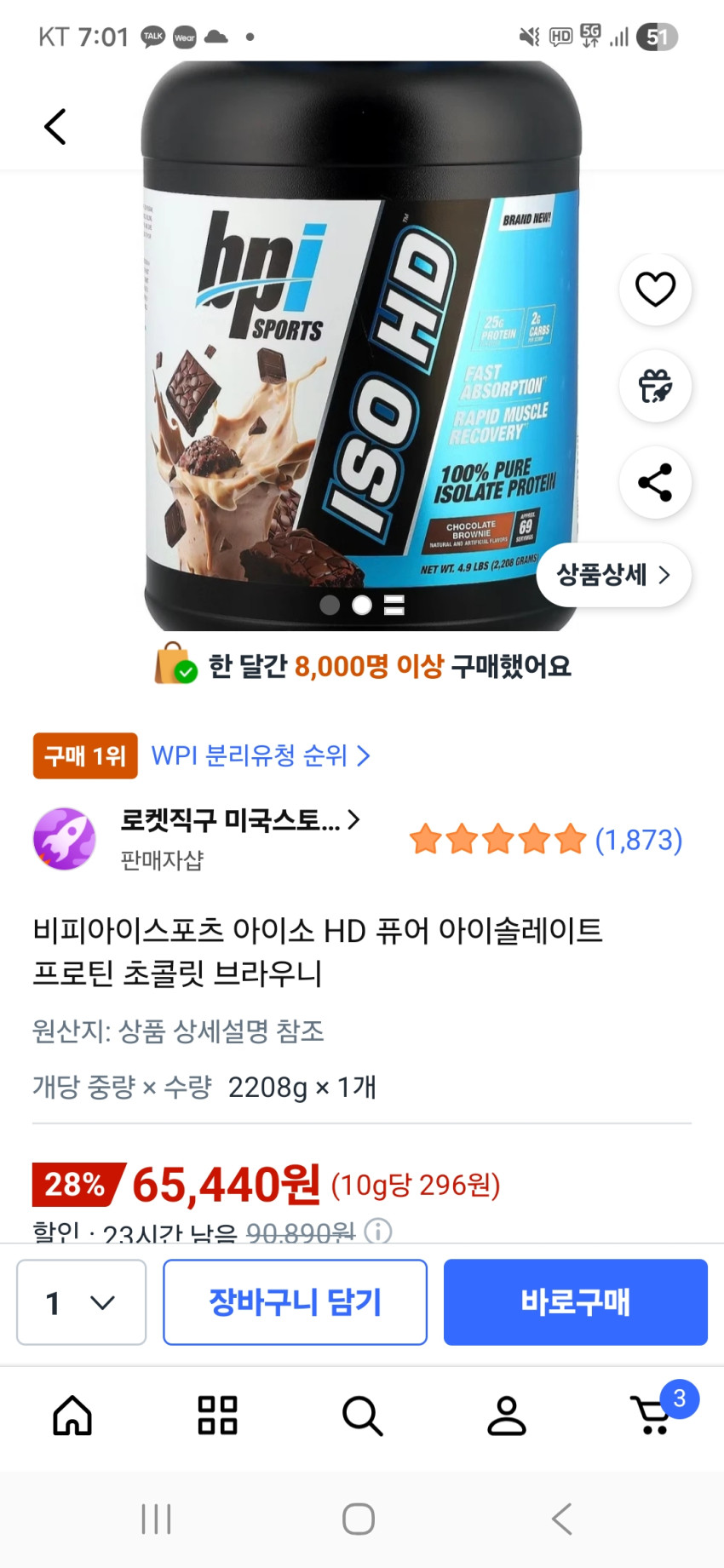724x1568 pixels.
Task: Tap 장바구니 담기 to add to cart
Action: [295, 1302]
